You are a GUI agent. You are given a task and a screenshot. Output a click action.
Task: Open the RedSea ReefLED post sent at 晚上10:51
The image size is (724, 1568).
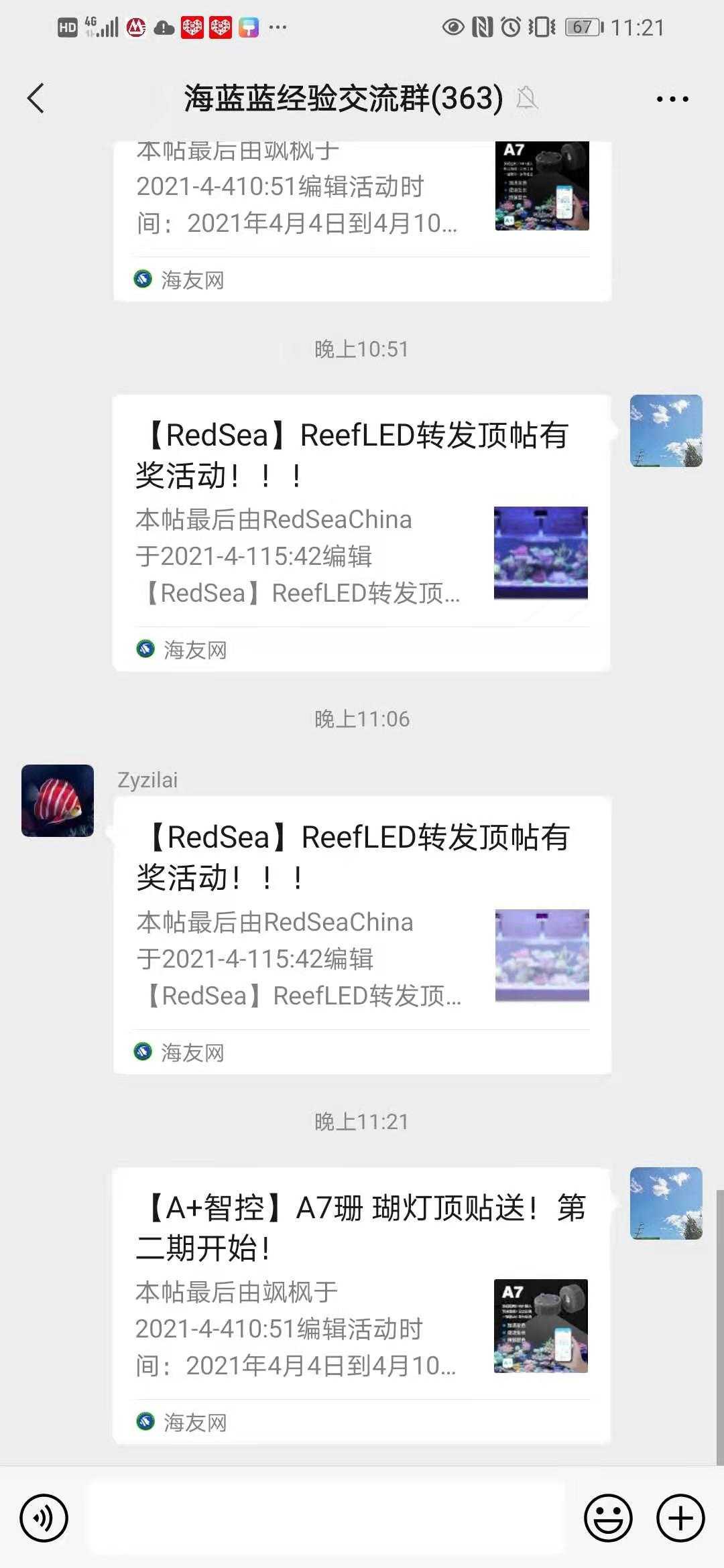click(362, 533)
